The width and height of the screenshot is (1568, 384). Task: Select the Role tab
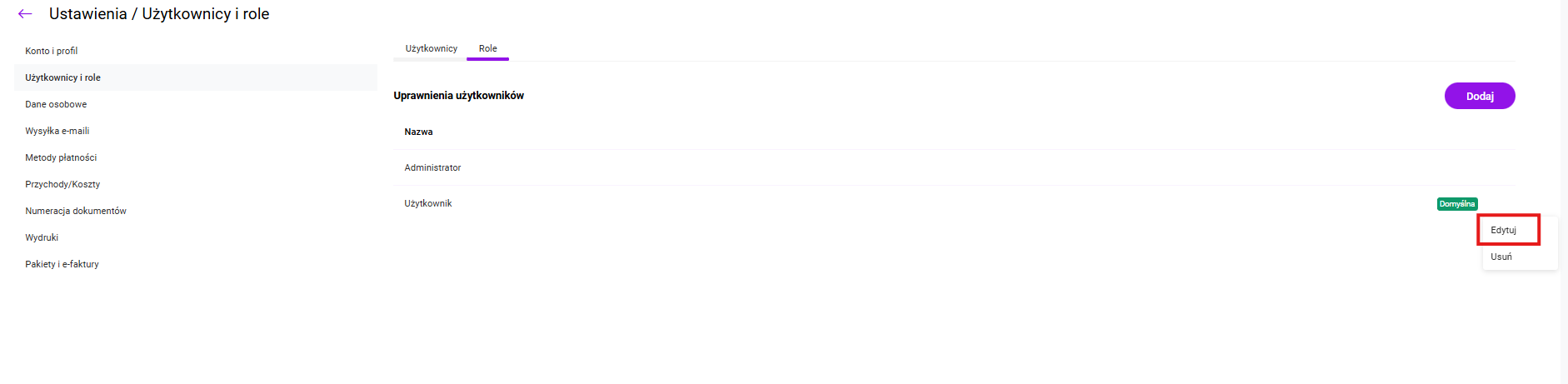pos(488,48)
